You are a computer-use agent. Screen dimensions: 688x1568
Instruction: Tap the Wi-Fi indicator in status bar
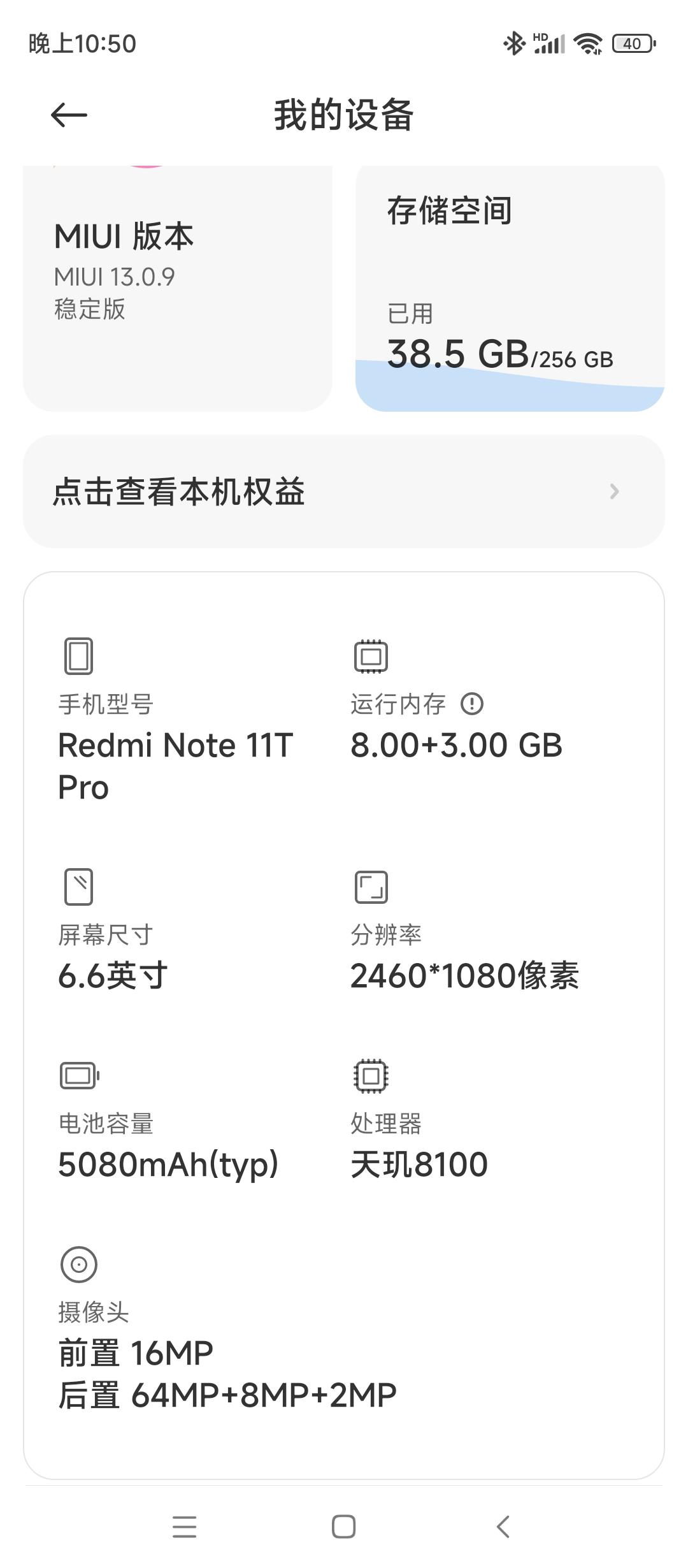(x=587, y=43)
